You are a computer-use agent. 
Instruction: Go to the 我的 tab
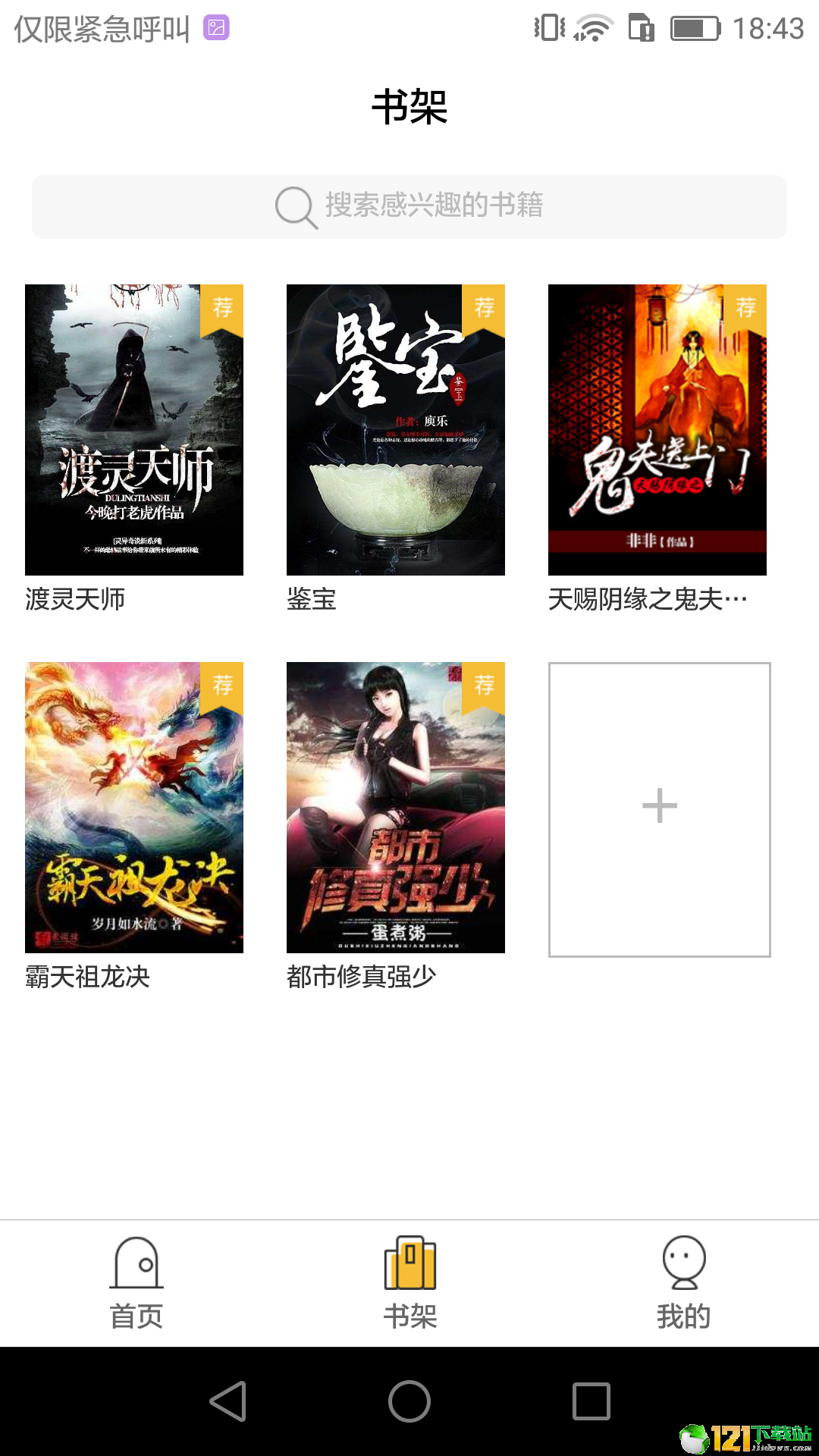click(684, 1283)
